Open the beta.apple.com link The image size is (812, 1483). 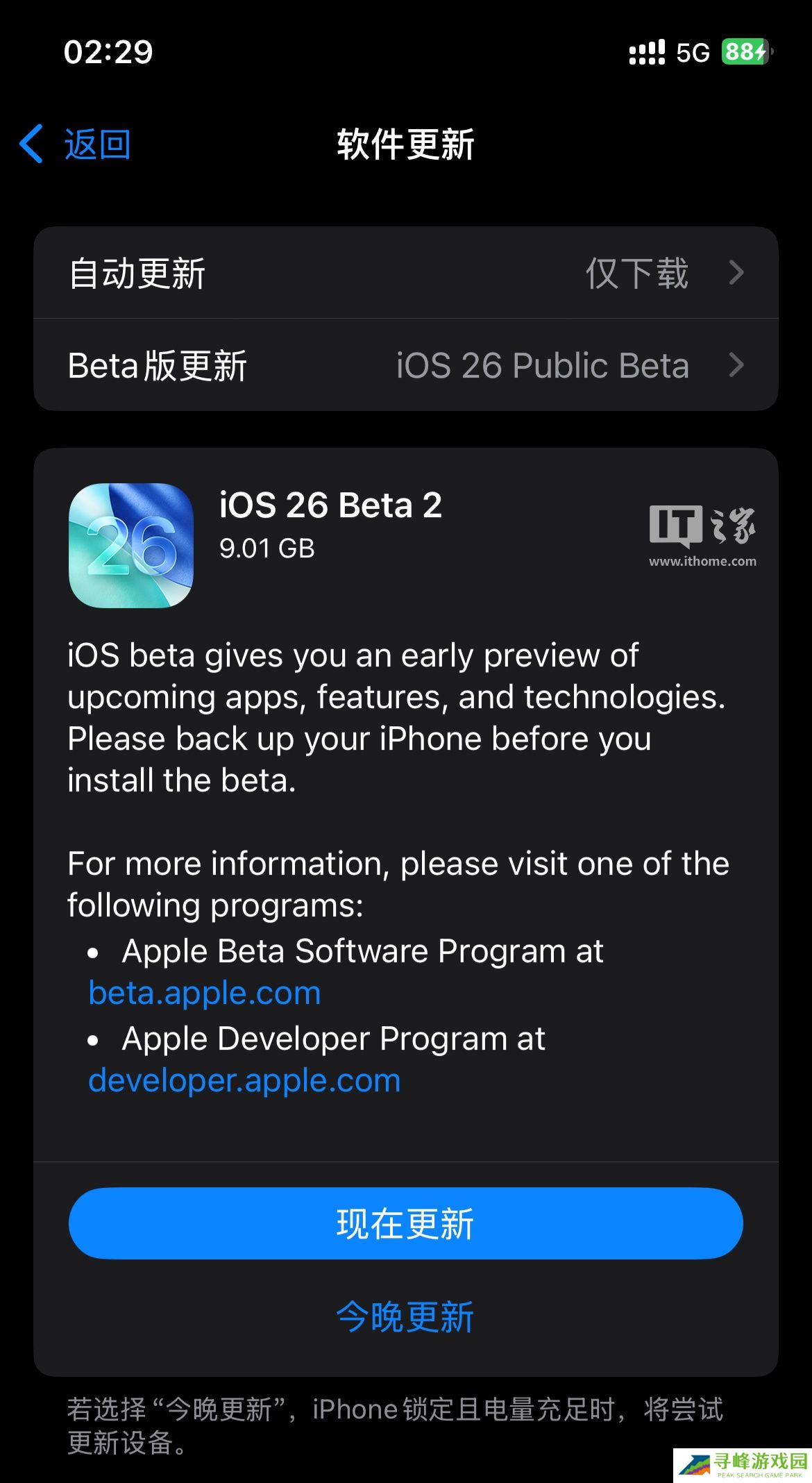point(205,993)
